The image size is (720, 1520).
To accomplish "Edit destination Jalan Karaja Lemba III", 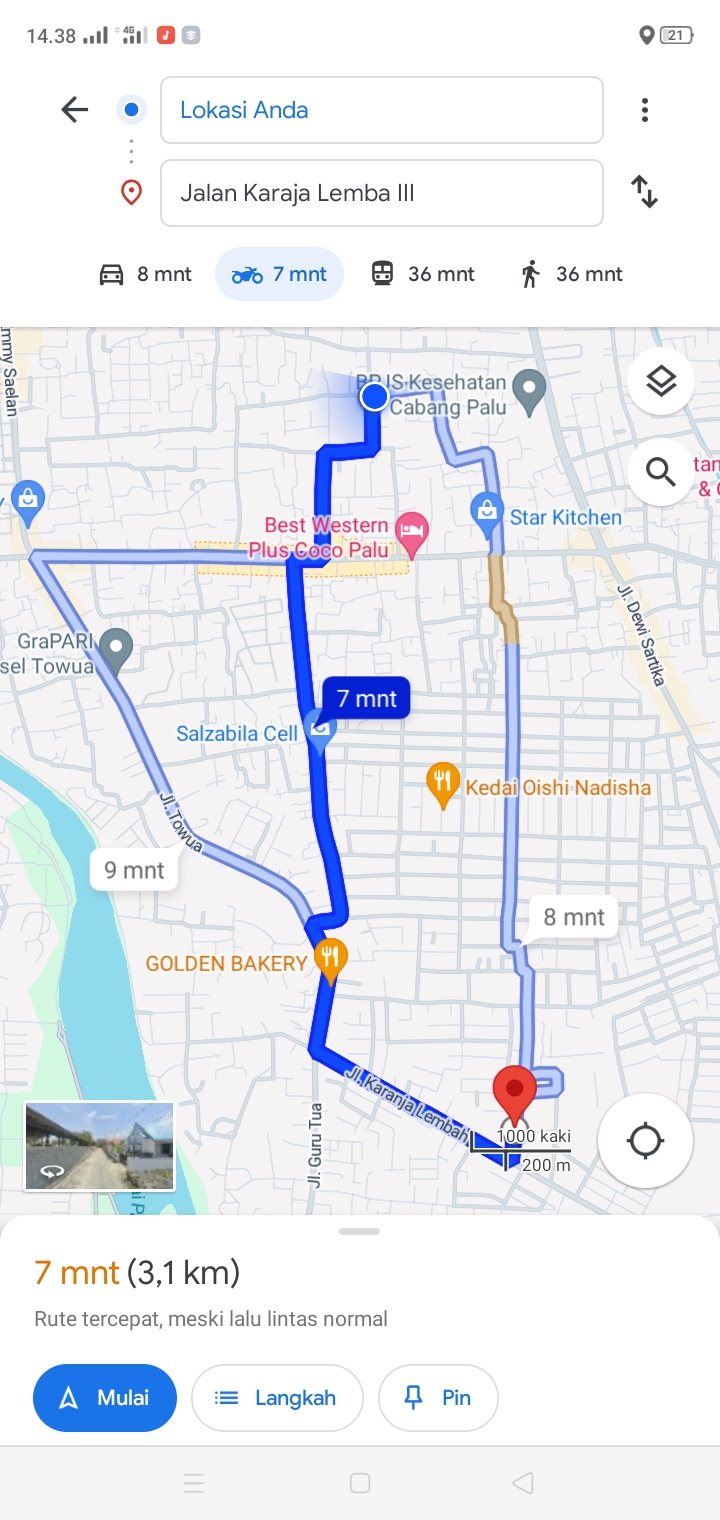I will (382, 193).
